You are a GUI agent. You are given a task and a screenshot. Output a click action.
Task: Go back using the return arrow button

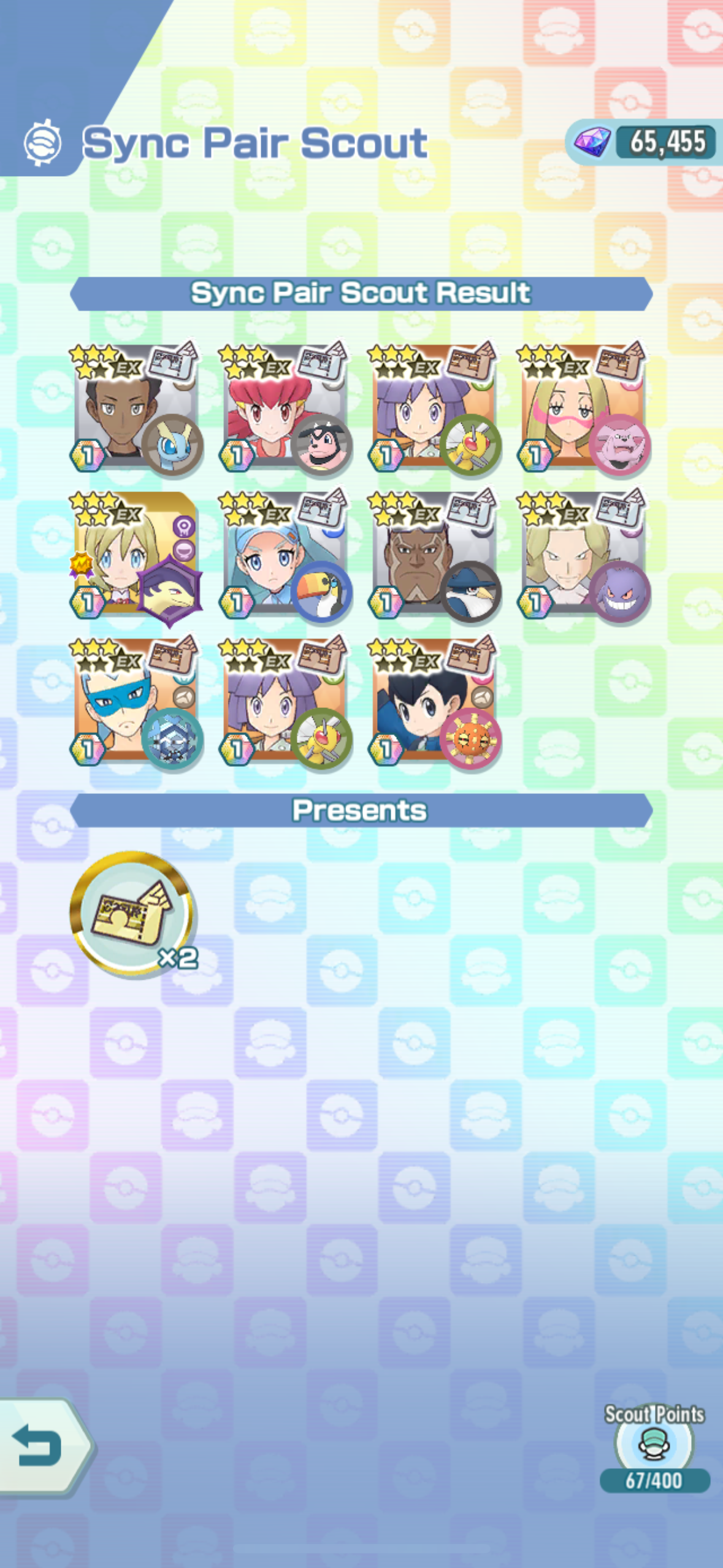(43, 1446)
